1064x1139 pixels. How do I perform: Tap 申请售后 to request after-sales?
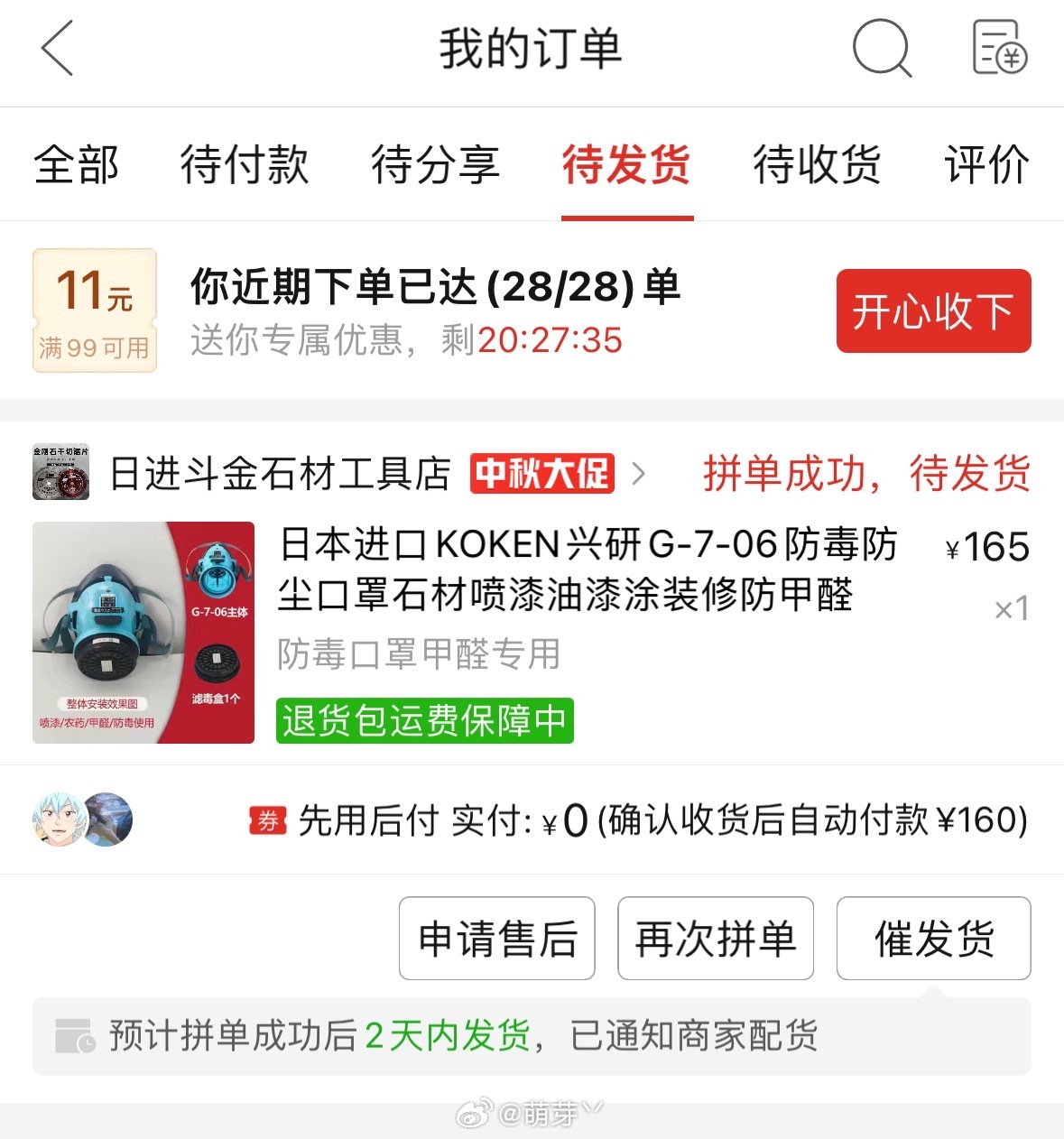[x=497, y=939]
